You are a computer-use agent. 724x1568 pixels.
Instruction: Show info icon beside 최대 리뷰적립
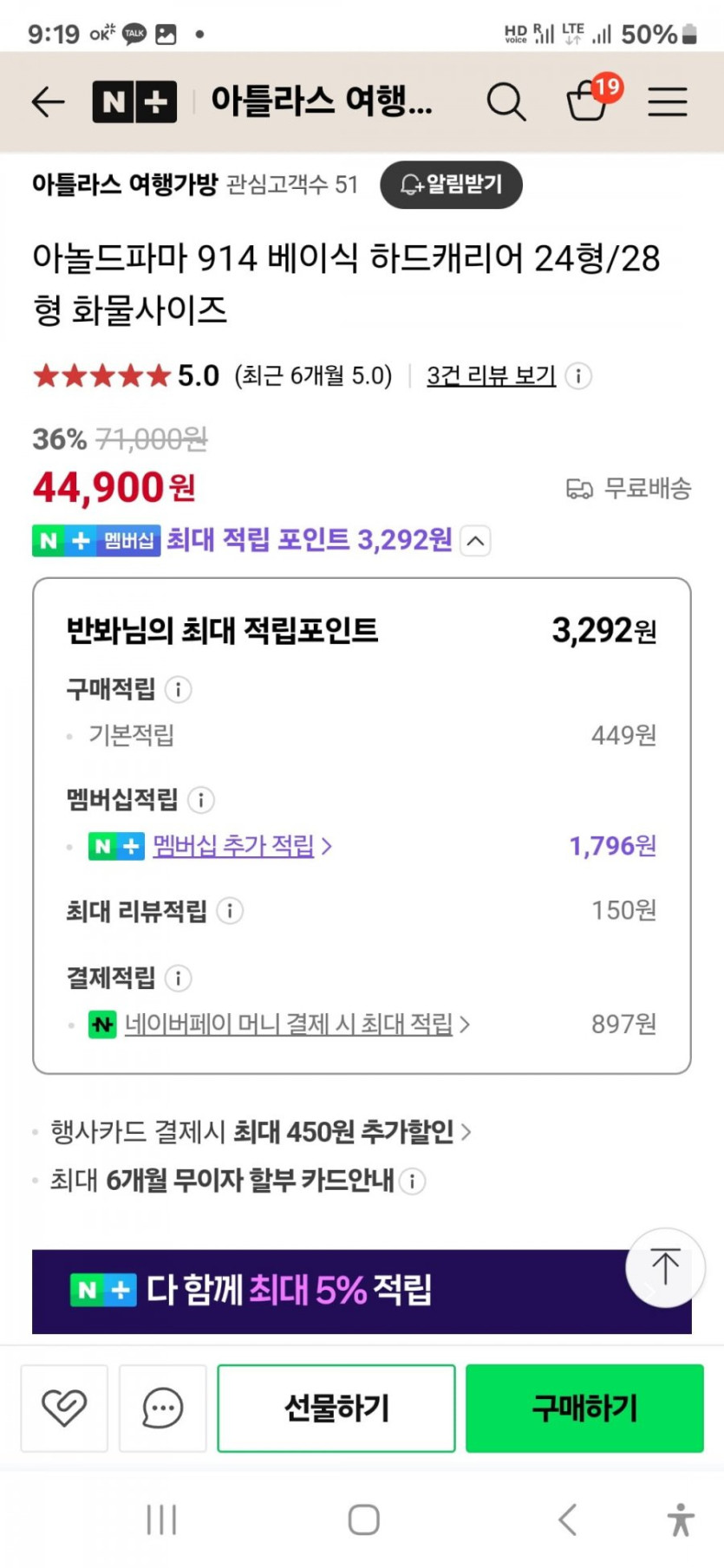point(230,911)
